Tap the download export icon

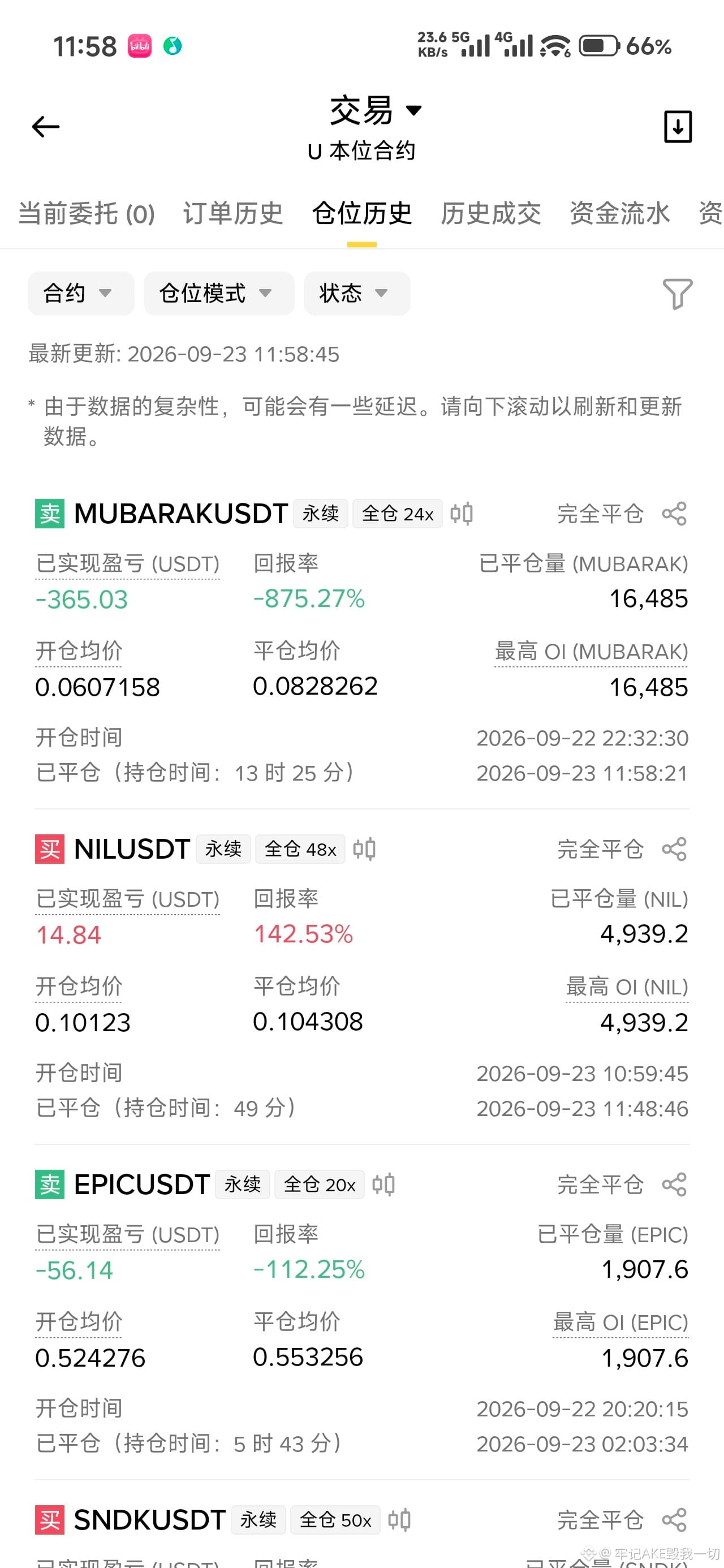[x=678, y=127]
